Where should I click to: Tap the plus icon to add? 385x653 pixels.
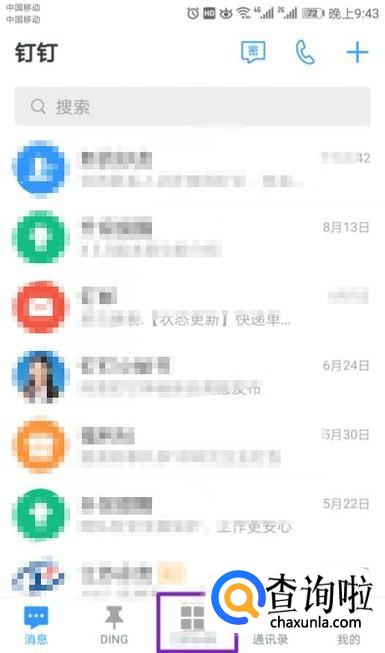pyautogui.click(x=358, y=53)
